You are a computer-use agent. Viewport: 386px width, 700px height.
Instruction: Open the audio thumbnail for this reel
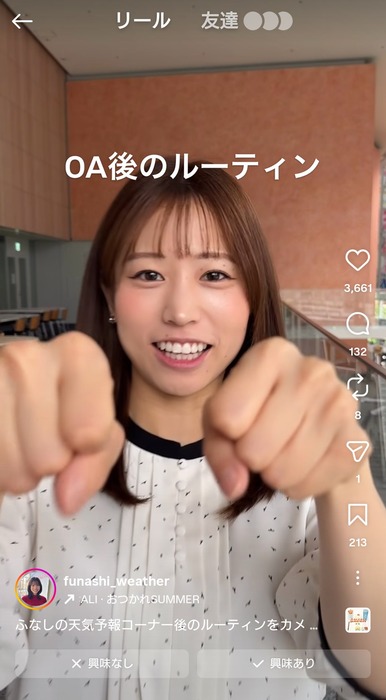[x=358, y=620]
